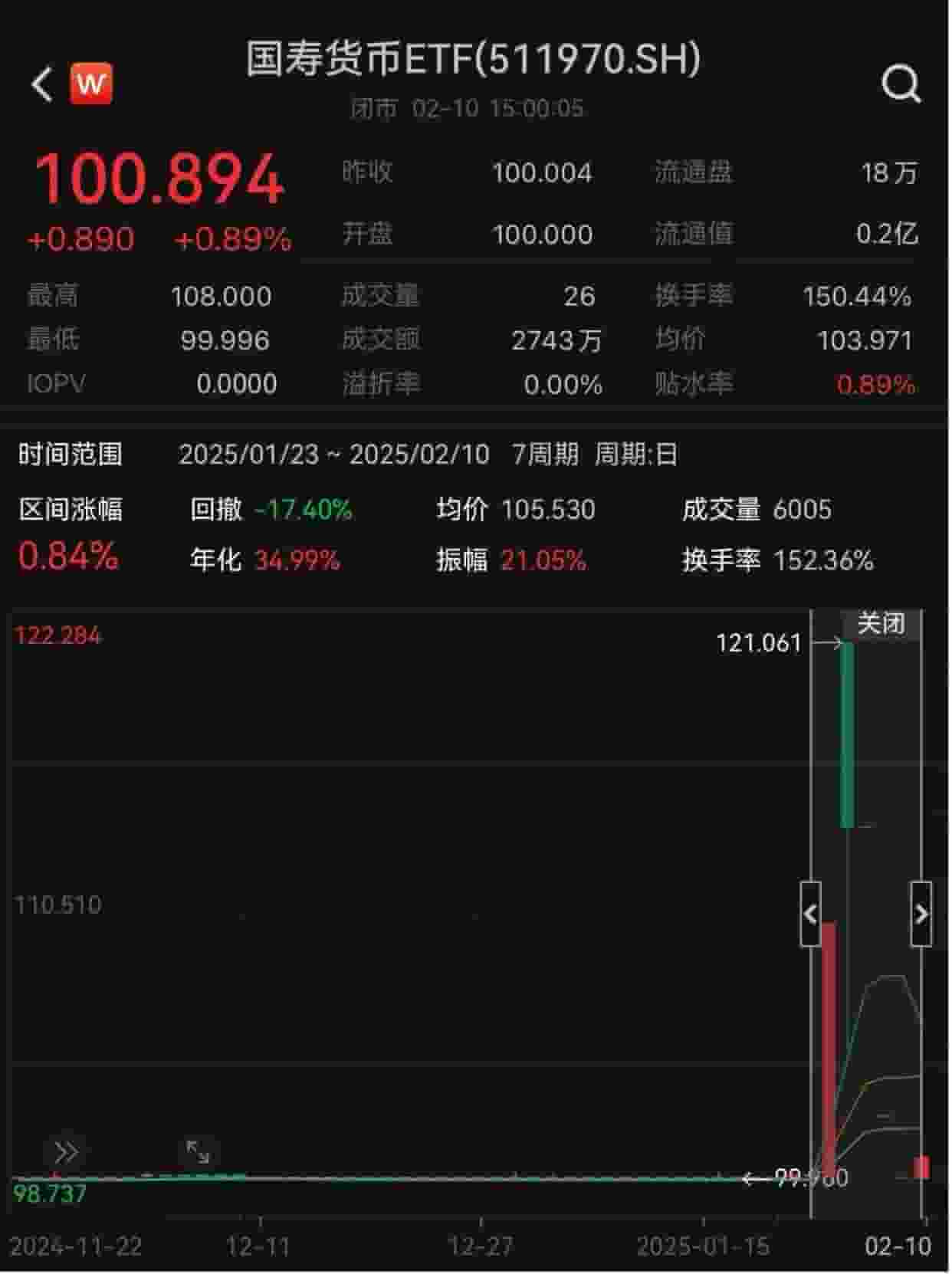Shift the chart view right with the > arrow
This screenshot has width=952, height=1274.
(x=919, y=914)
